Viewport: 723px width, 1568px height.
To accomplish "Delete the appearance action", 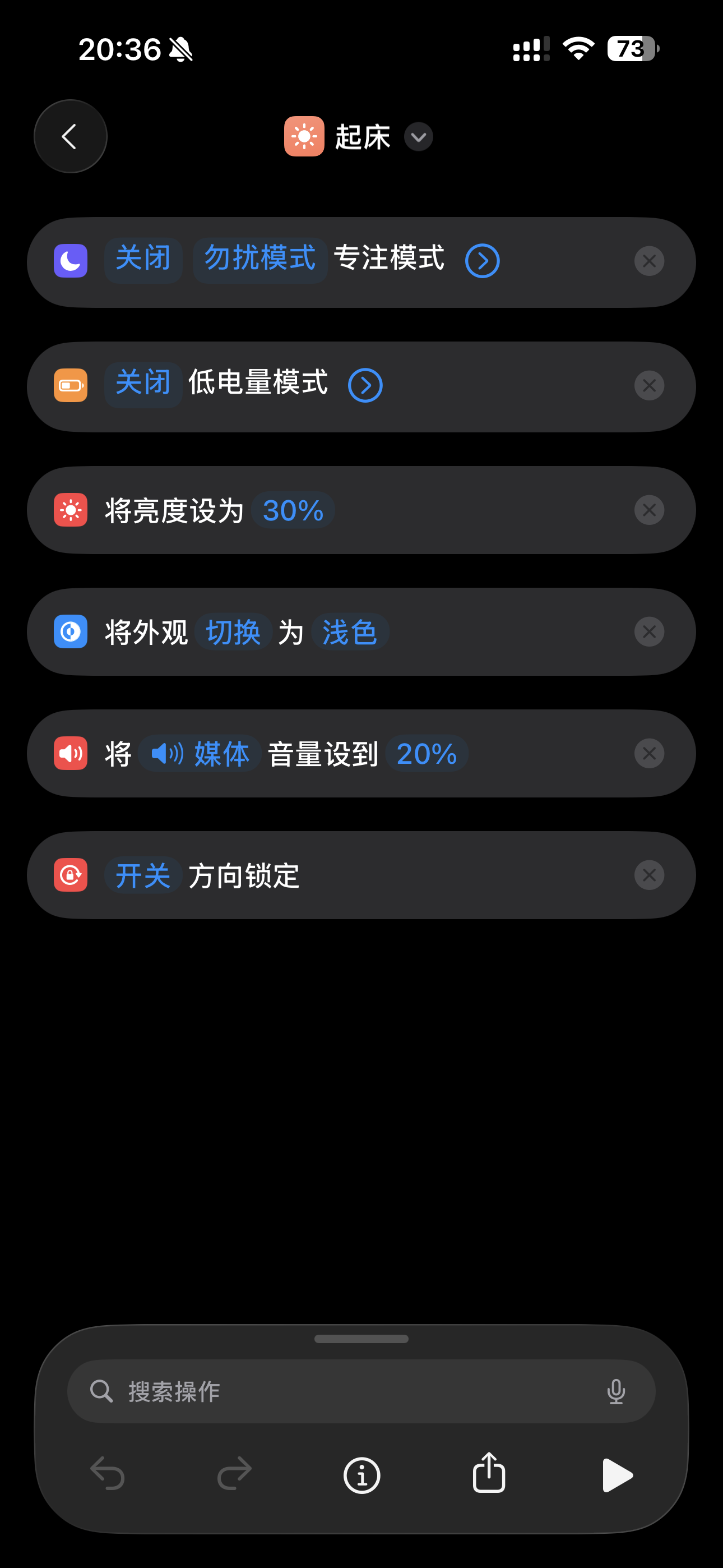I will [650, 632].
